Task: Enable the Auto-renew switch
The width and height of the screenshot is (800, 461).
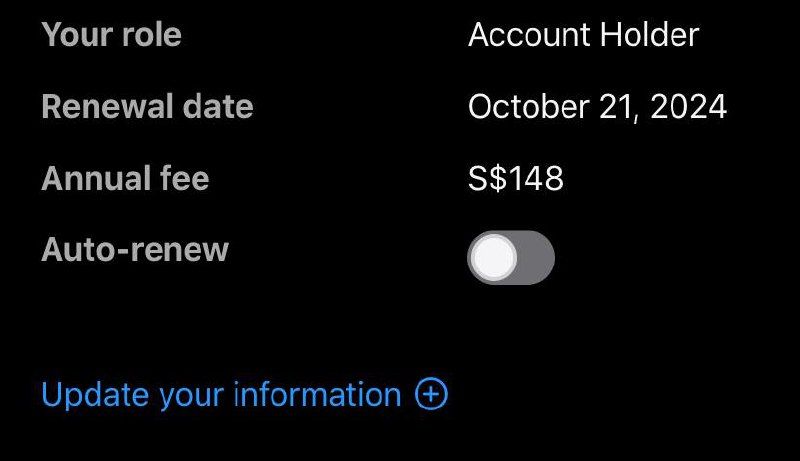Action: point(510,258)
